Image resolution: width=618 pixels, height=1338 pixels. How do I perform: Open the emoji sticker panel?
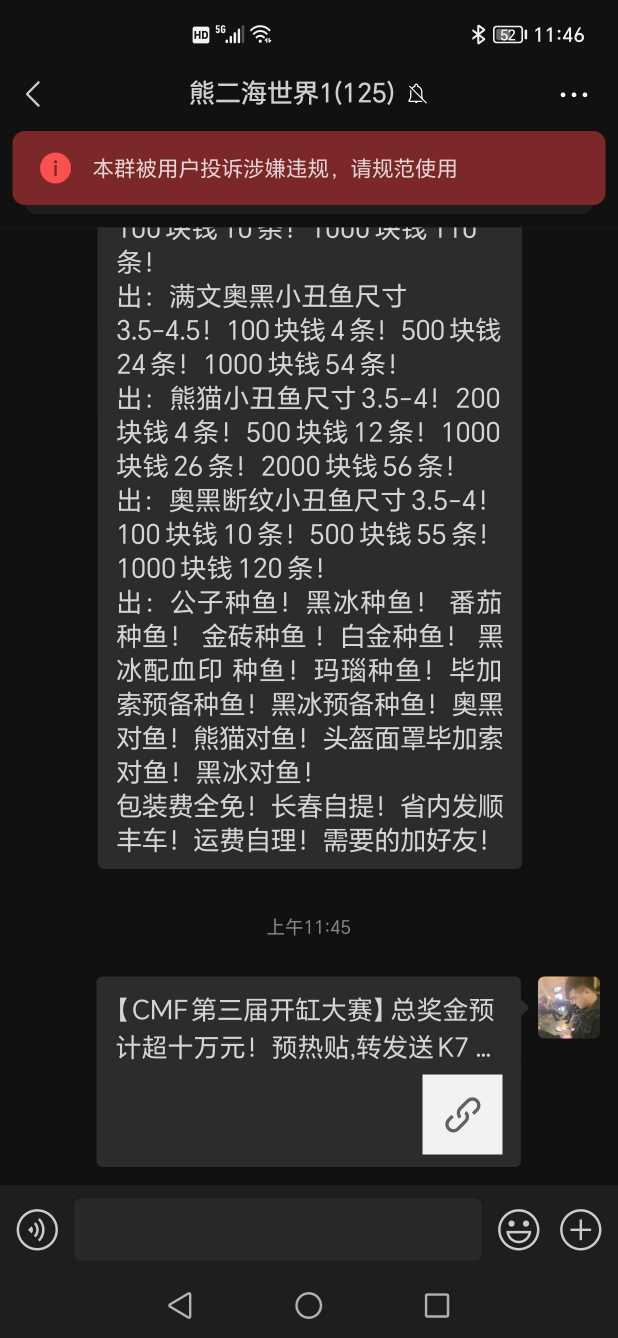(x=519, y=1229)
